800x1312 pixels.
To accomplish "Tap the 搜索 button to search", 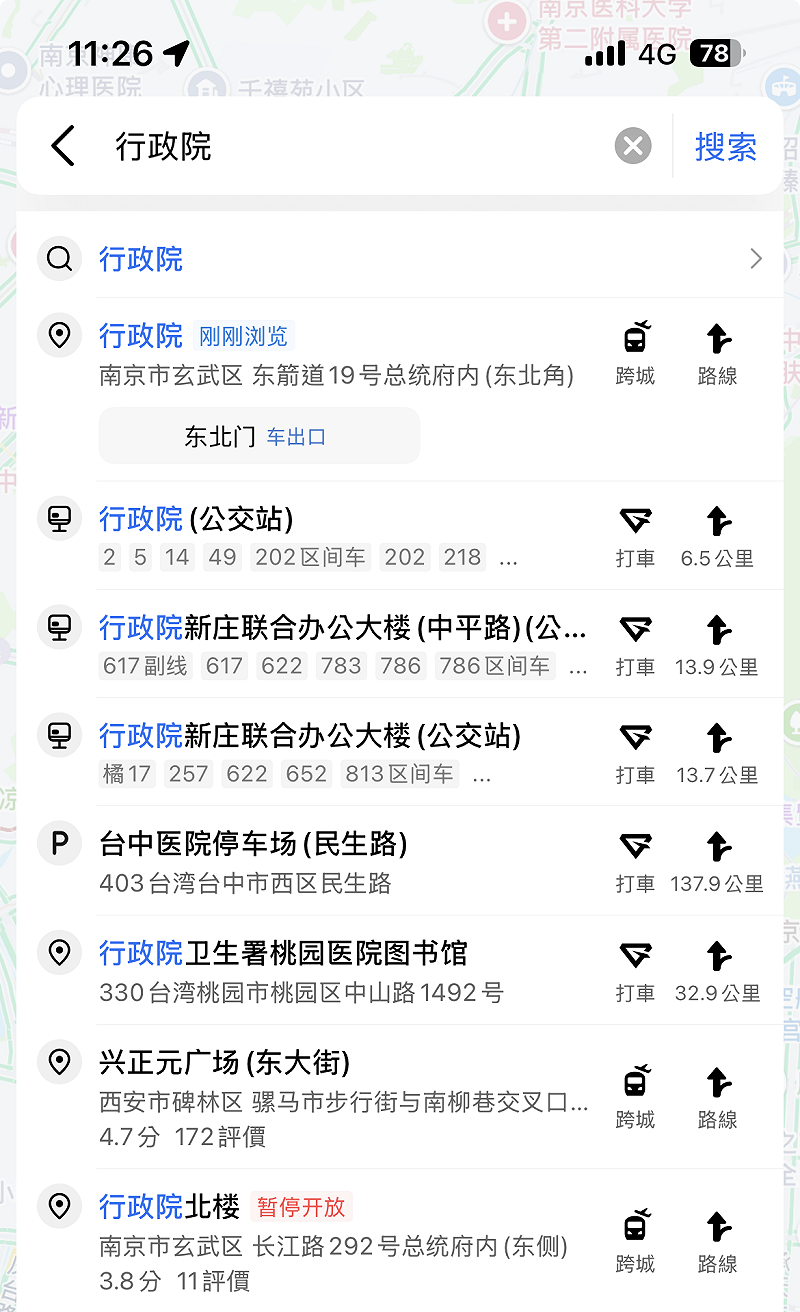I will 726,146.
